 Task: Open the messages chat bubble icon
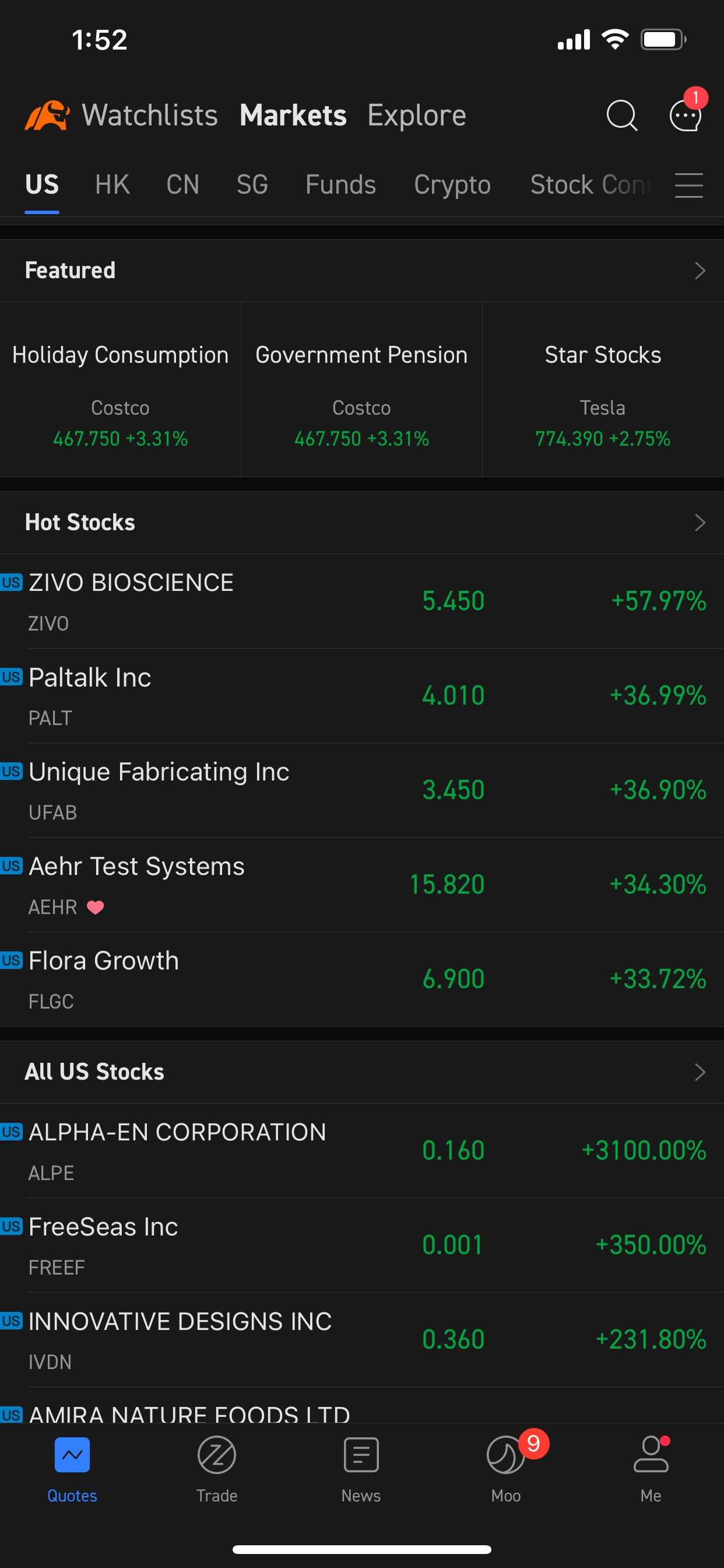click(686, 115)
